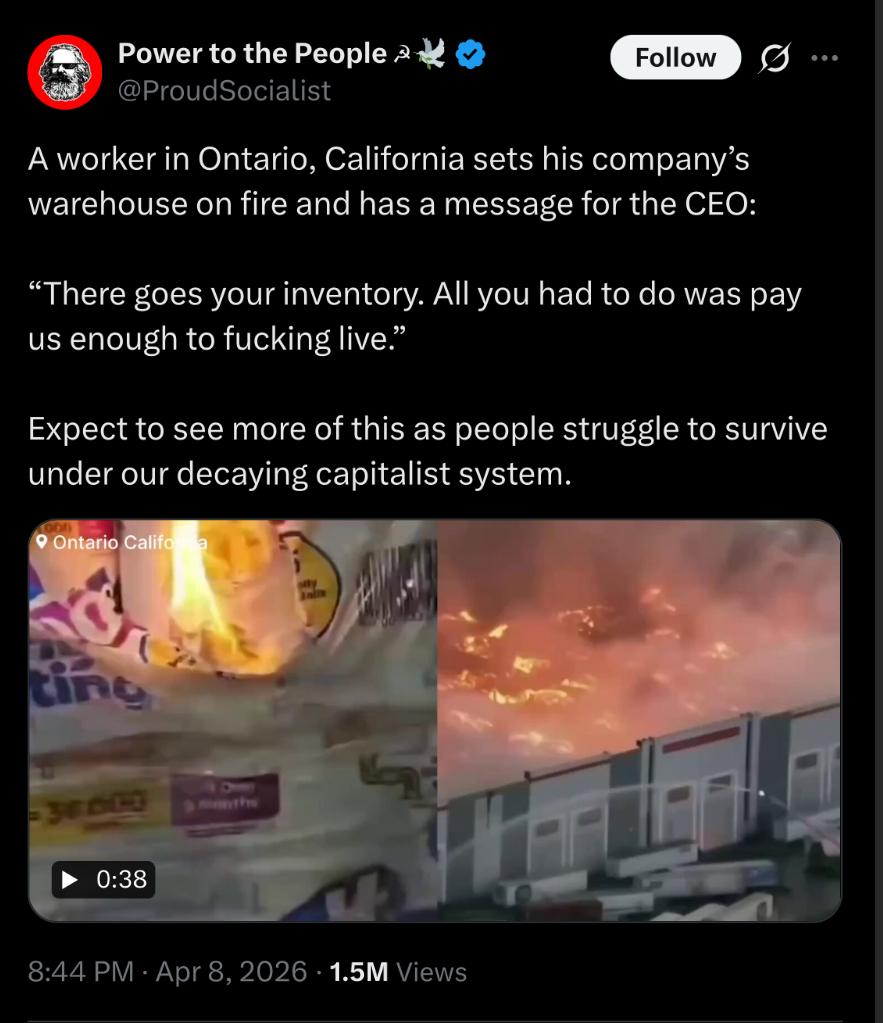Open the Grok icon beside Follow
883x1023 pixels.
[x=775, y=58]
